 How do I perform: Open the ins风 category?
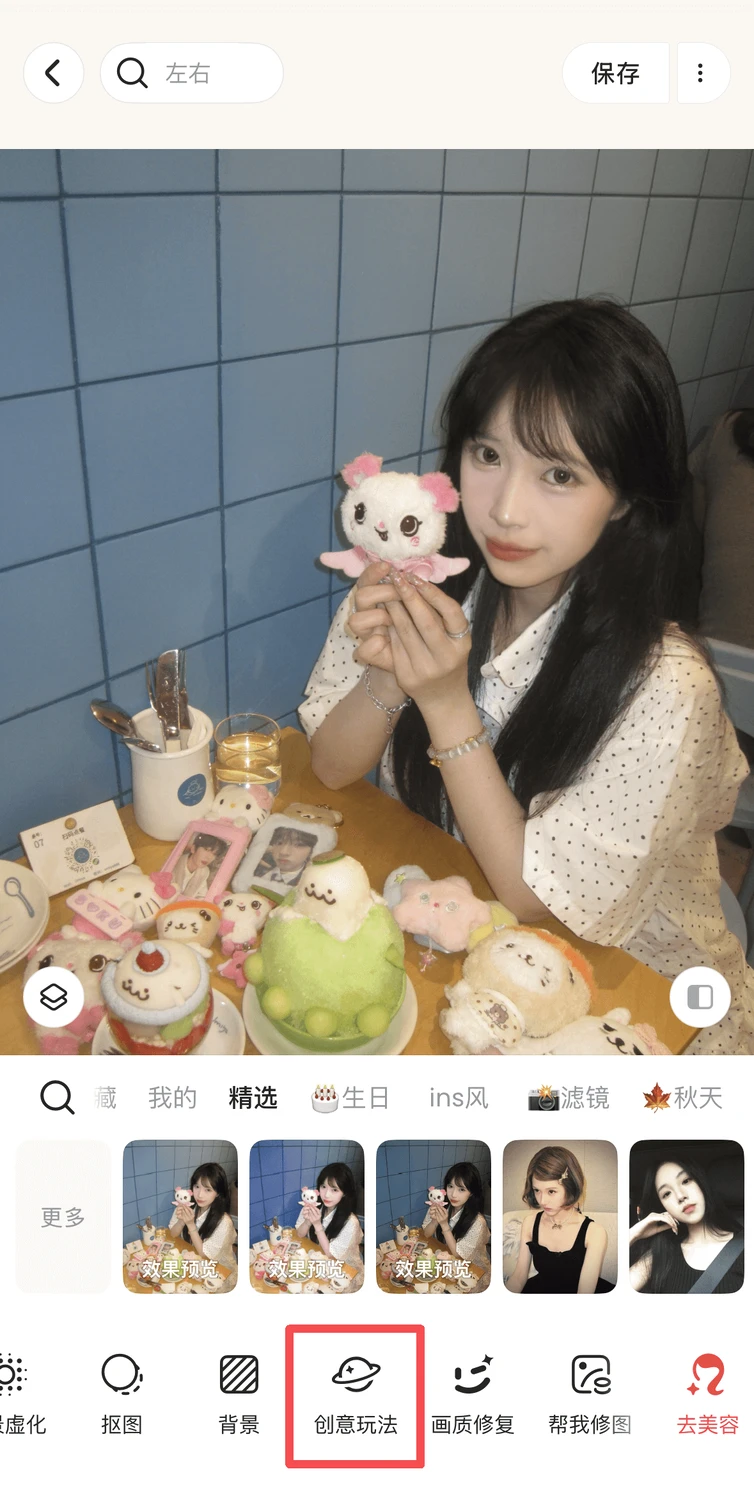[459, 1098]
